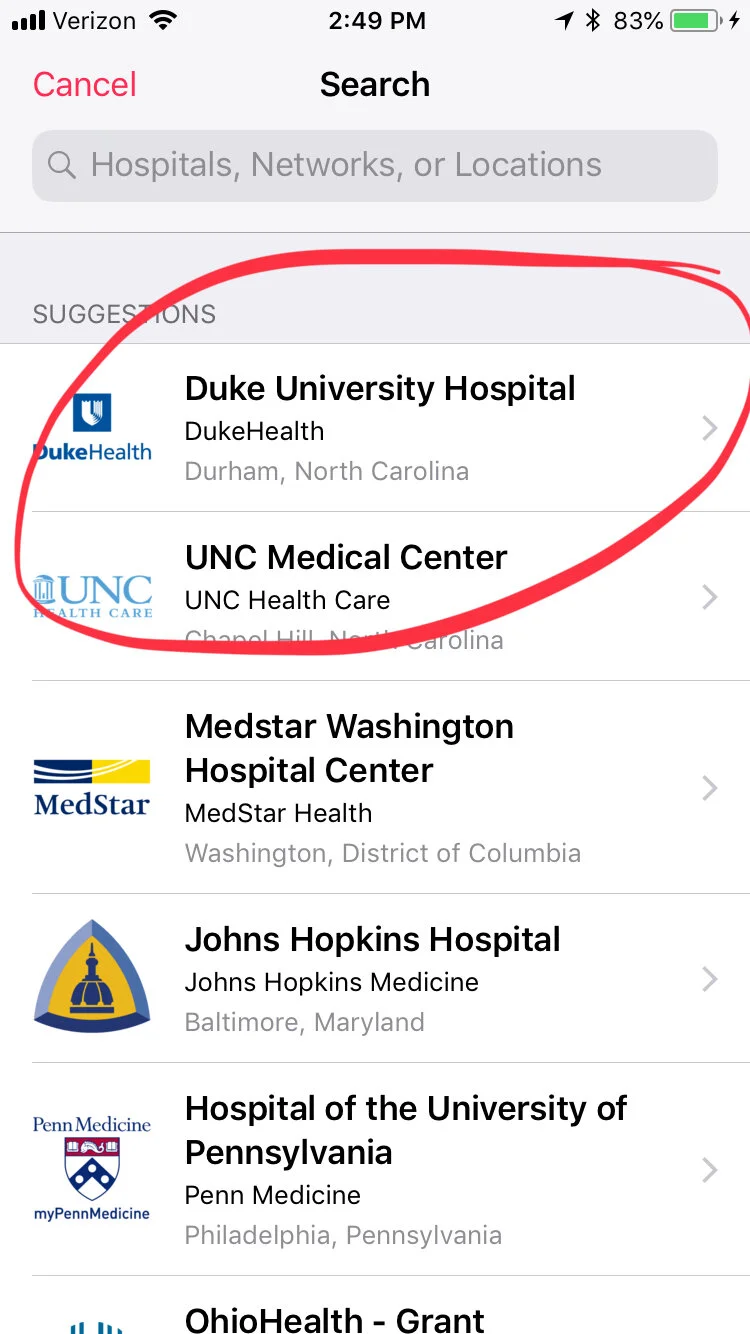Select Hospital of the University of Pennsylvania
The height and width of the screenshot is (1334, 750).
380,1169
